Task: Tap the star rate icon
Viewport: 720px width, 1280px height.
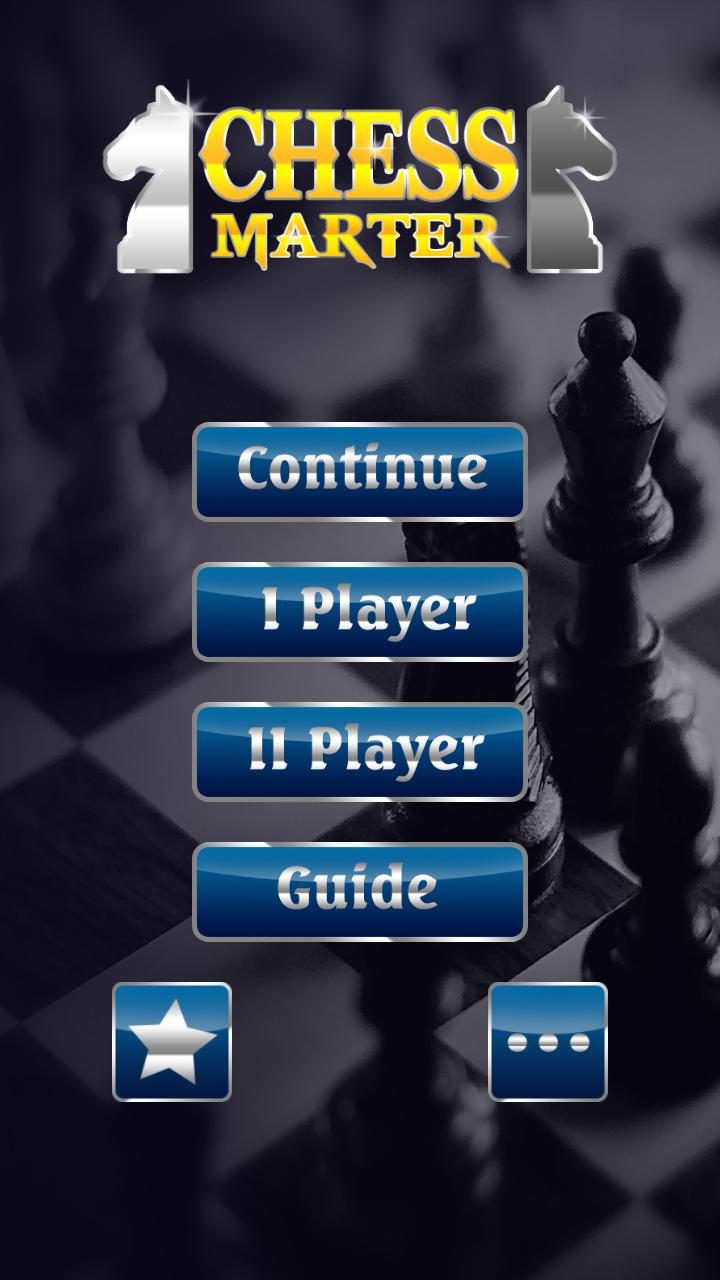Action: tap(172, 1041)
